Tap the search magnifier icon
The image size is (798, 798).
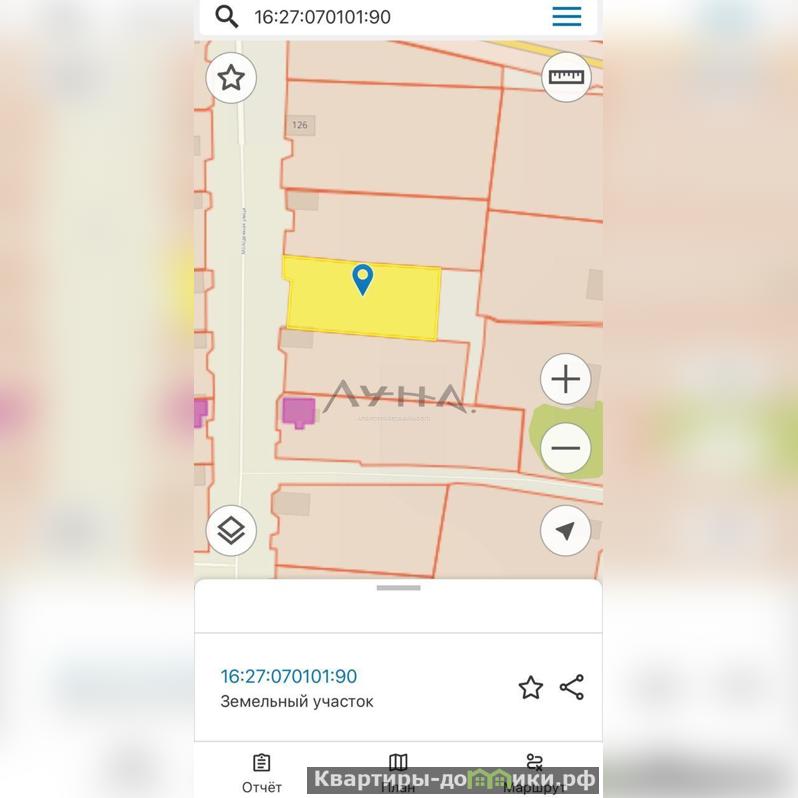pos(227,16)
